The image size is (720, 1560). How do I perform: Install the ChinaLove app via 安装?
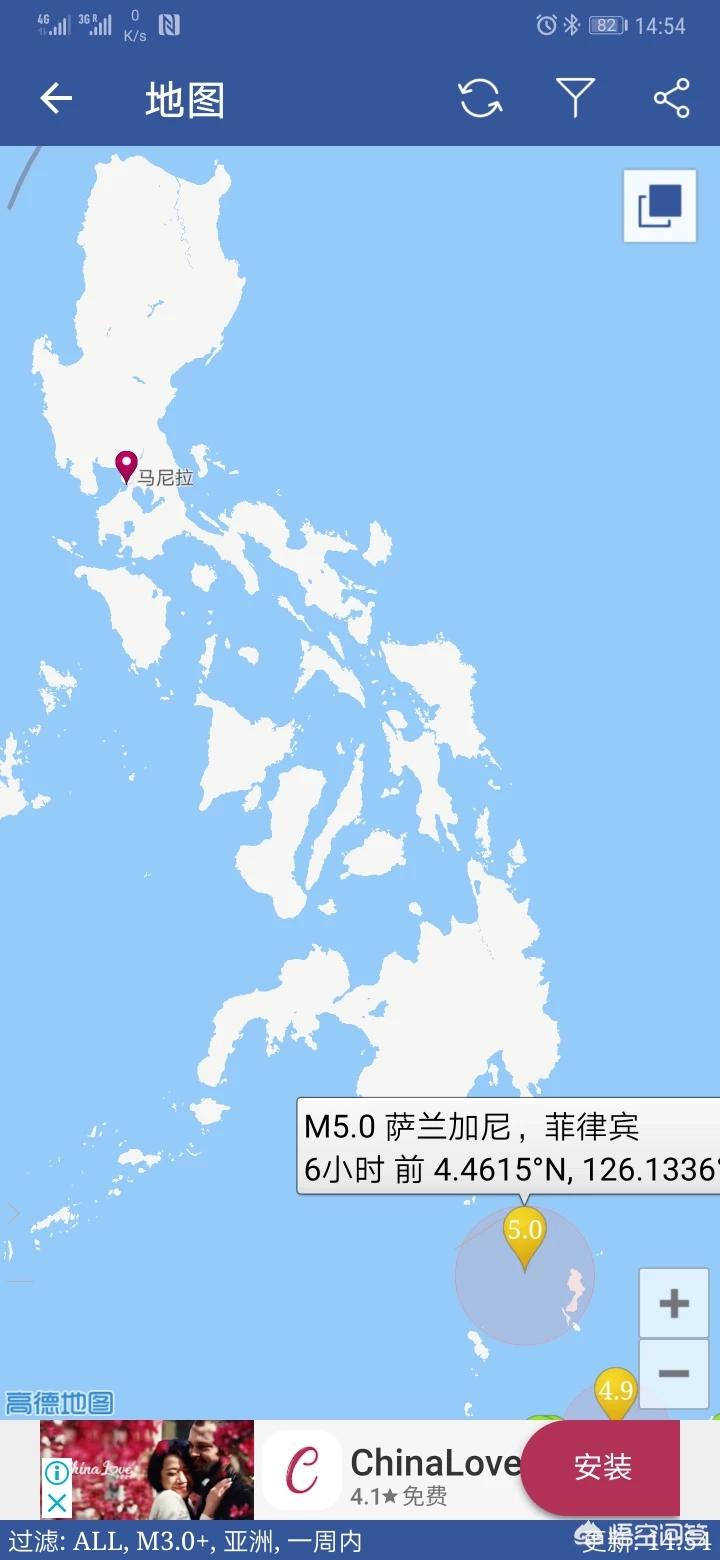(602, 1467)
